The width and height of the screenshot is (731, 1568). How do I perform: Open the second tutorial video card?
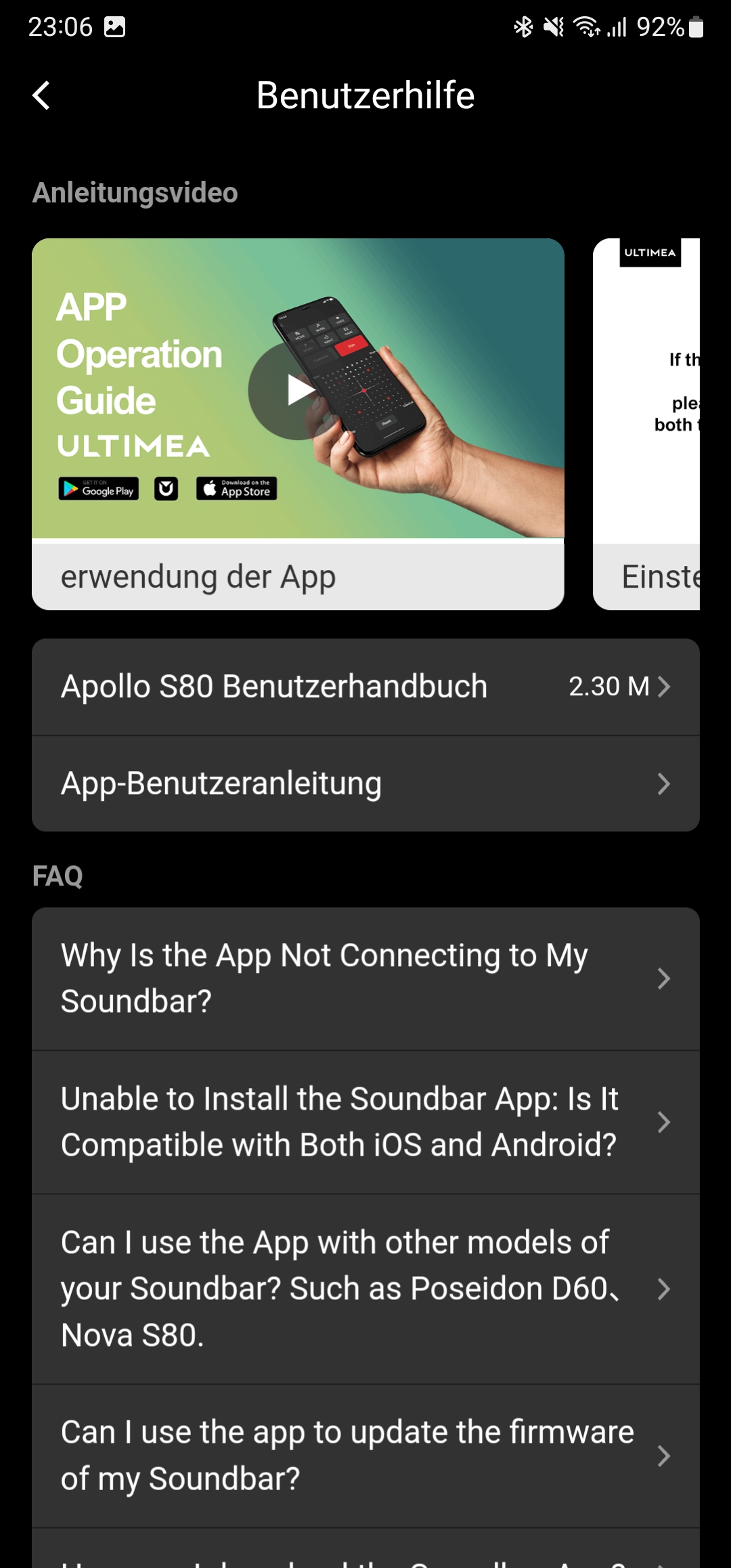click(646, 424)
